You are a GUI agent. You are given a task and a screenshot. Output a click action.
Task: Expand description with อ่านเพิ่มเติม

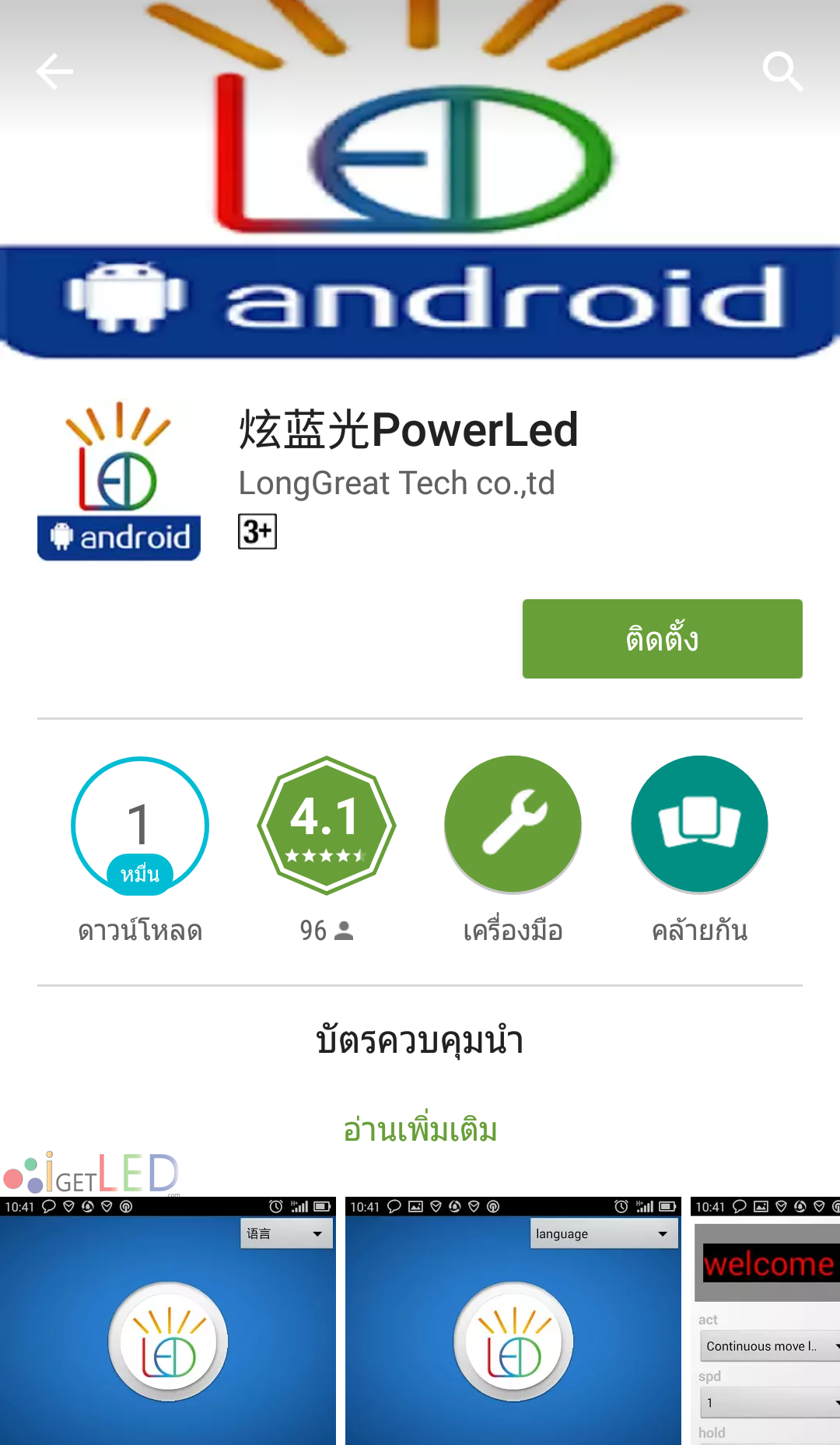click(420, 1129)
